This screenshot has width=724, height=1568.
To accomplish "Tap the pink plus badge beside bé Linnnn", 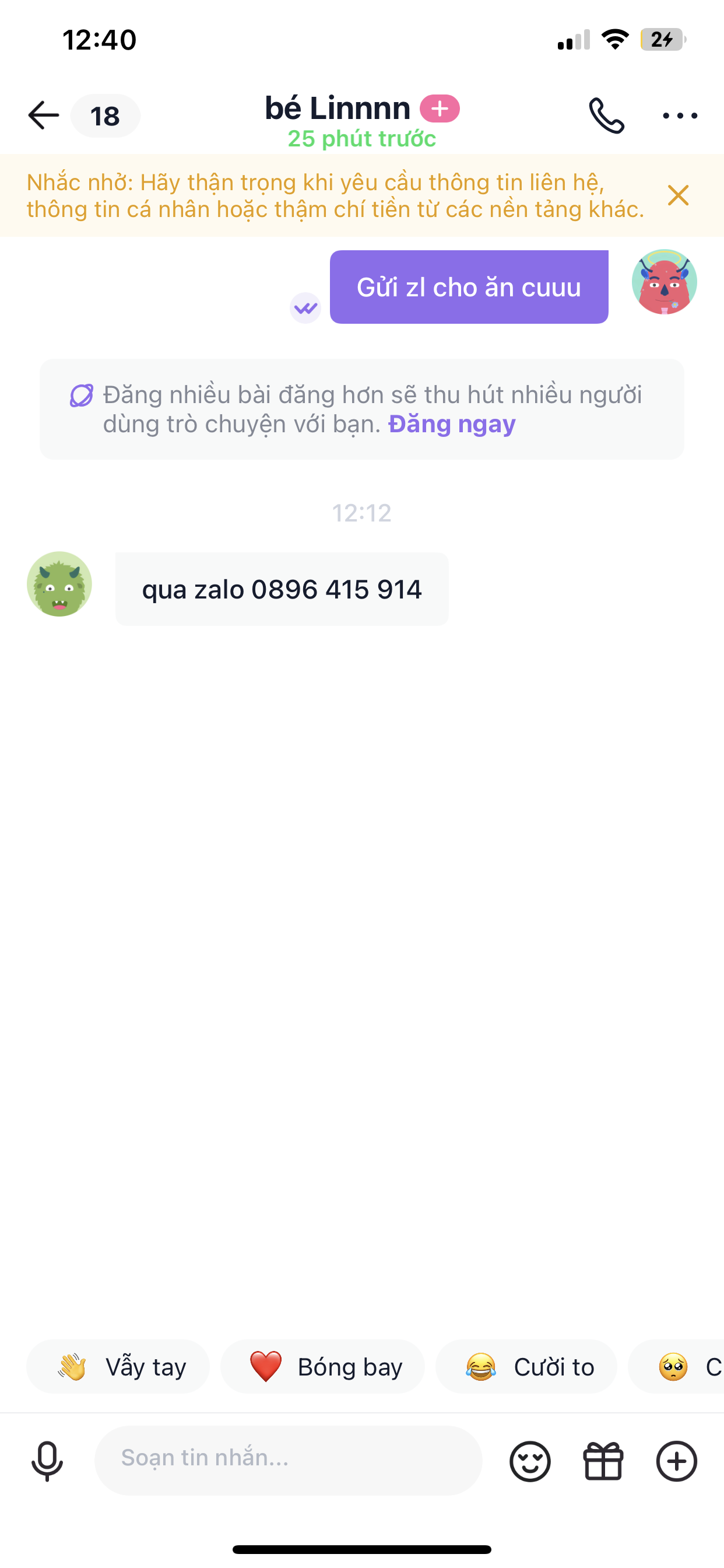I will (x=440, y=109).
